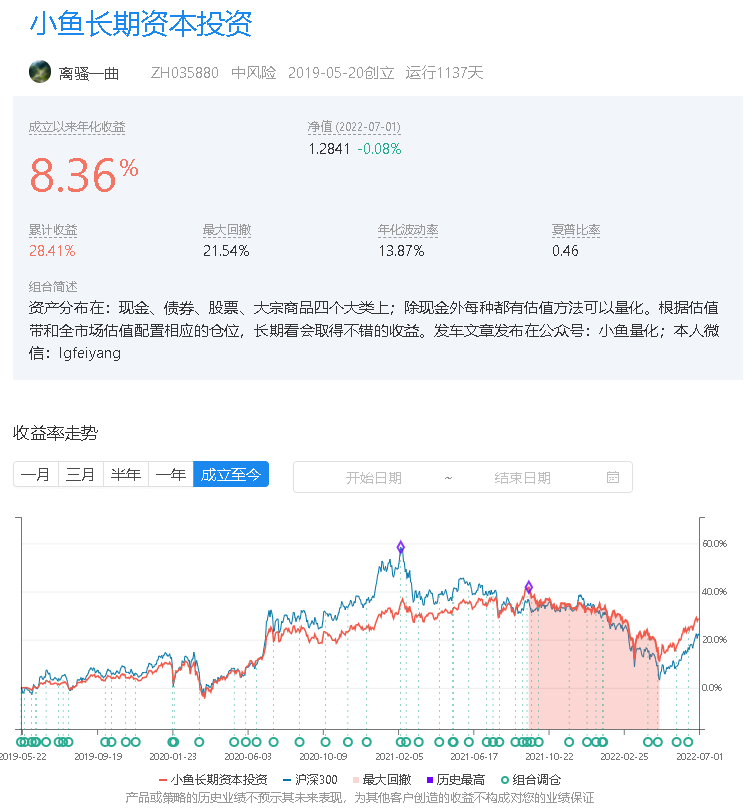Show the 半年 performance range
Image resolution: width=756 pixels, height=812 pixels.
[126, 474]
